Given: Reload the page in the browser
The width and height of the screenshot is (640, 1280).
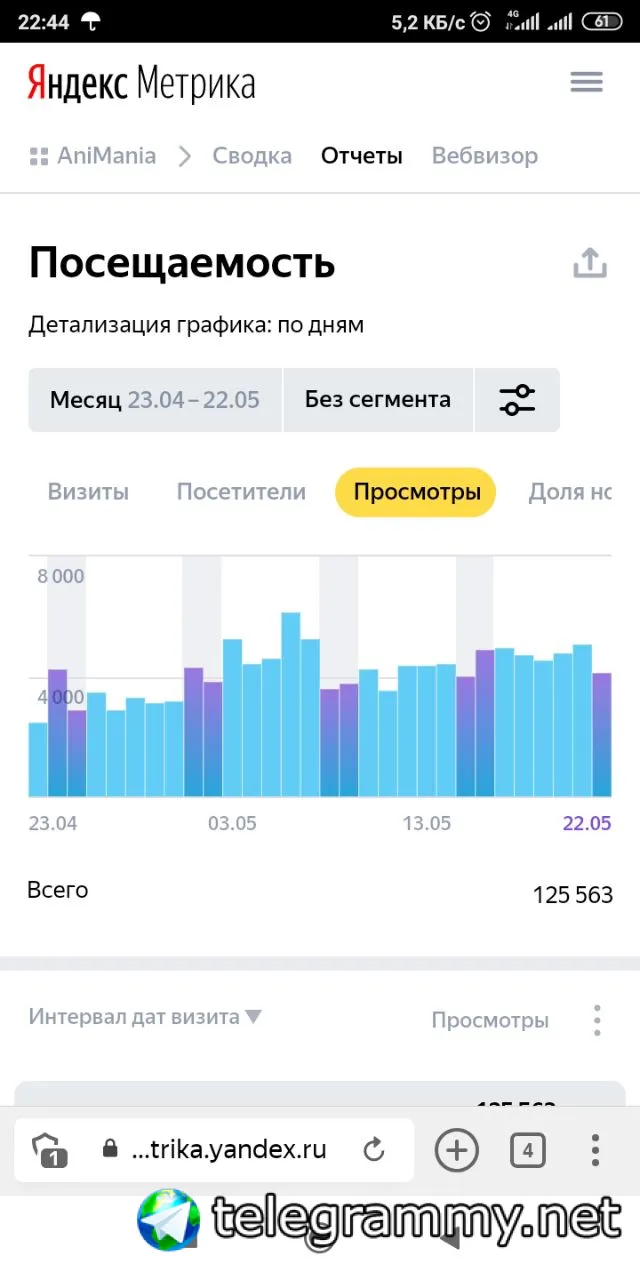Looking at the screenshot, I should point(374,1150).
